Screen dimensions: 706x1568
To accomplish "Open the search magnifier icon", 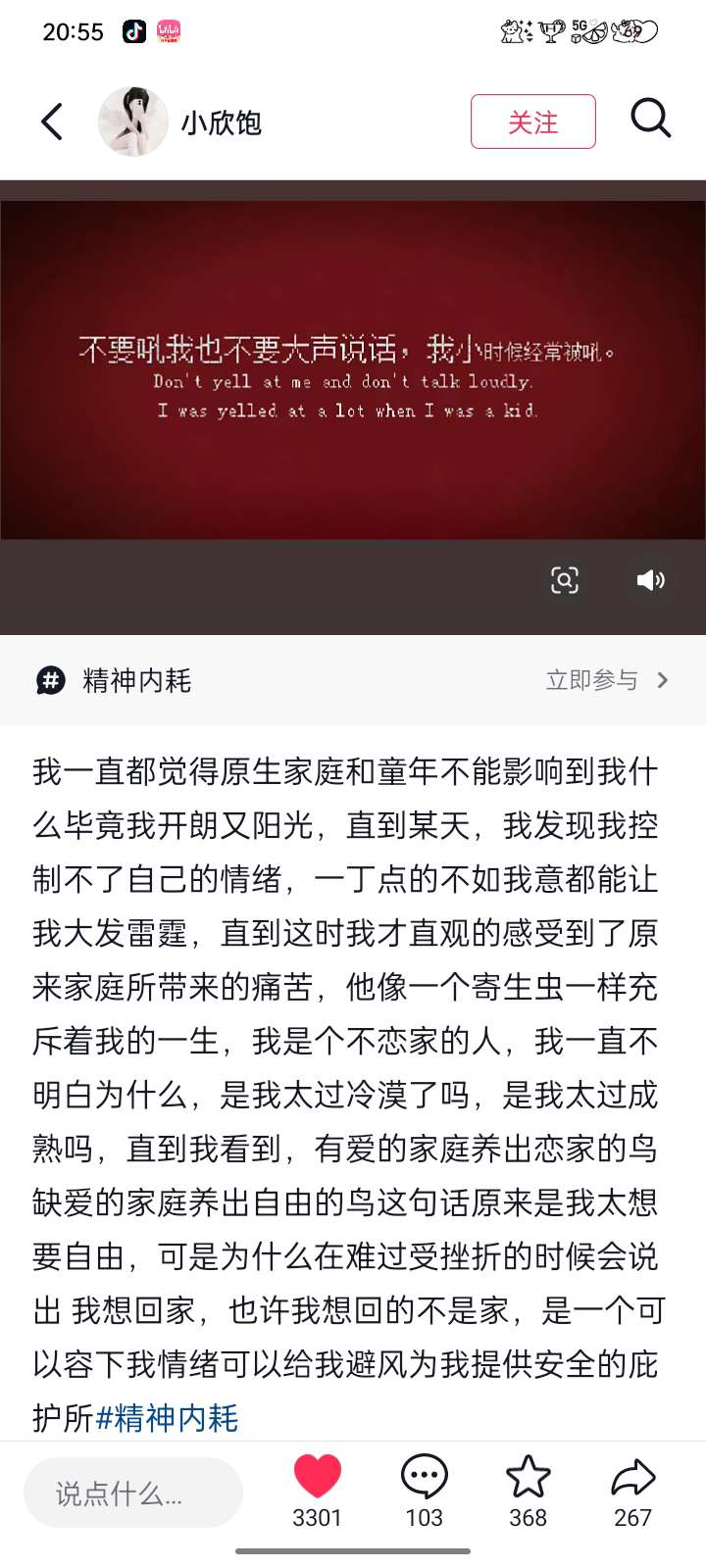I will [650, 120].
